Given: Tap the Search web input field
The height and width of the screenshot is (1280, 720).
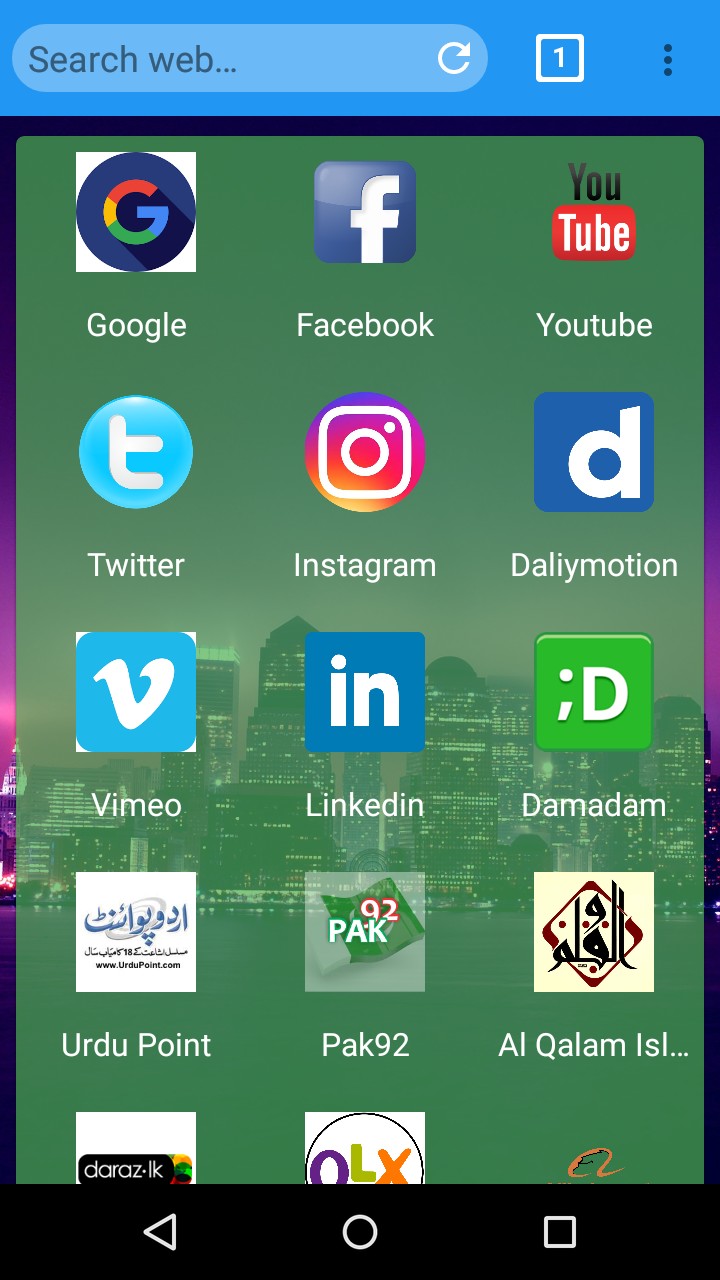Looking at the screenshot, I should coord(220,59).
